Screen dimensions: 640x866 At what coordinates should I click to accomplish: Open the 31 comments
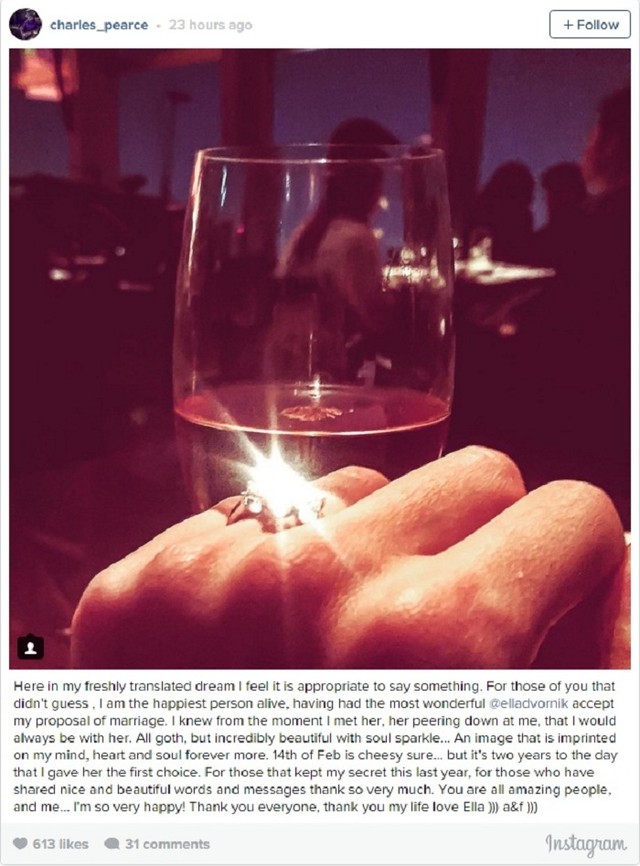coord(158,844)
